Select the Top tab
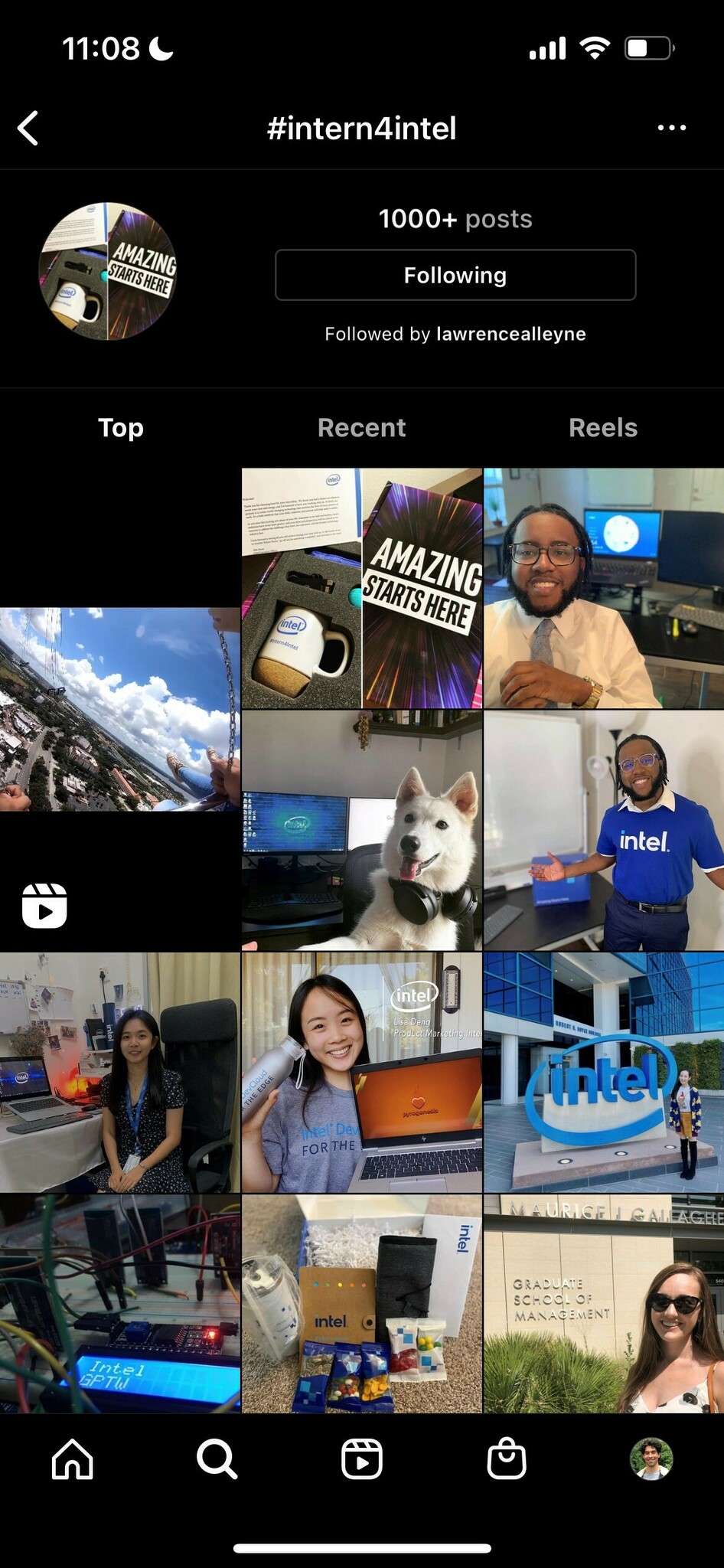 [120, 427]
